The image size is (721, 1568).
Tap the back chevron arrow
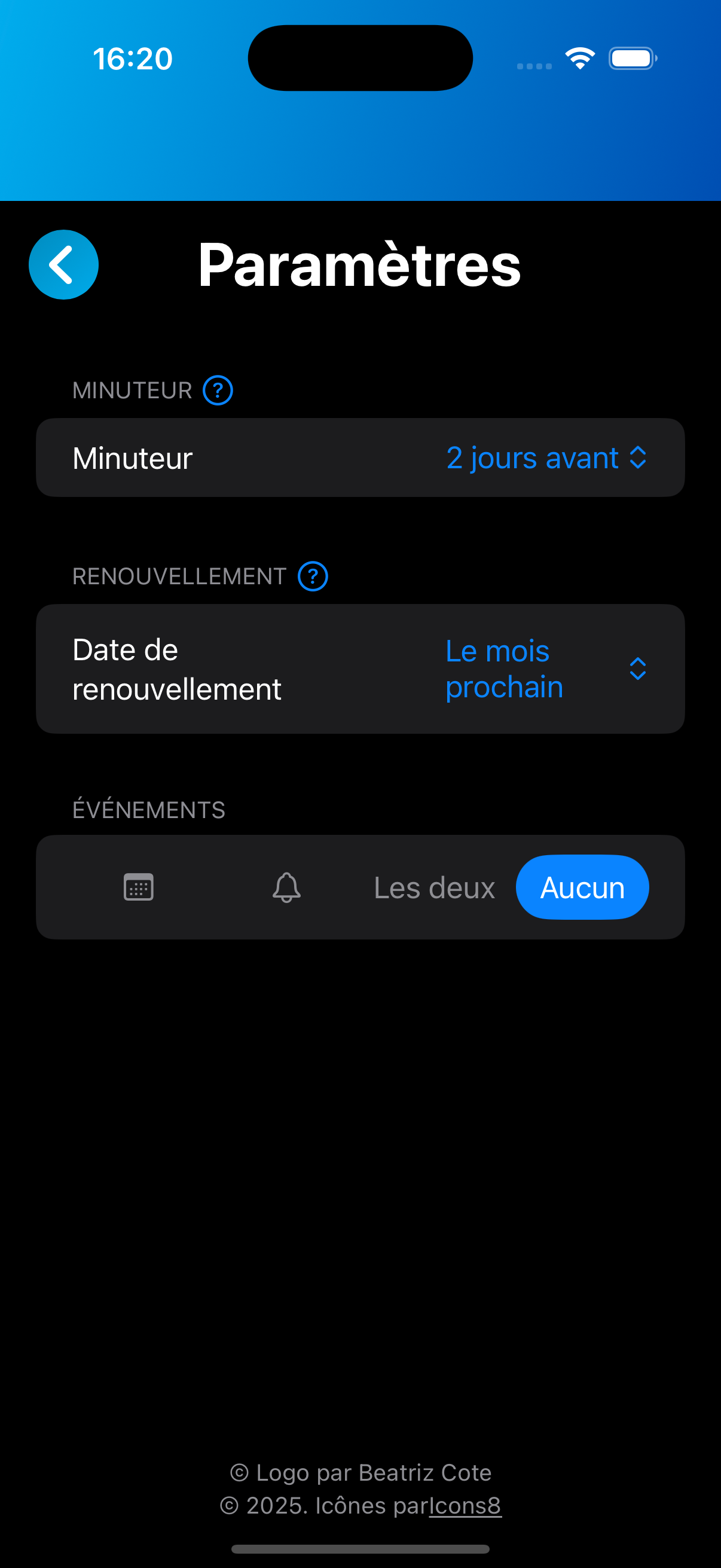(63, 264)
